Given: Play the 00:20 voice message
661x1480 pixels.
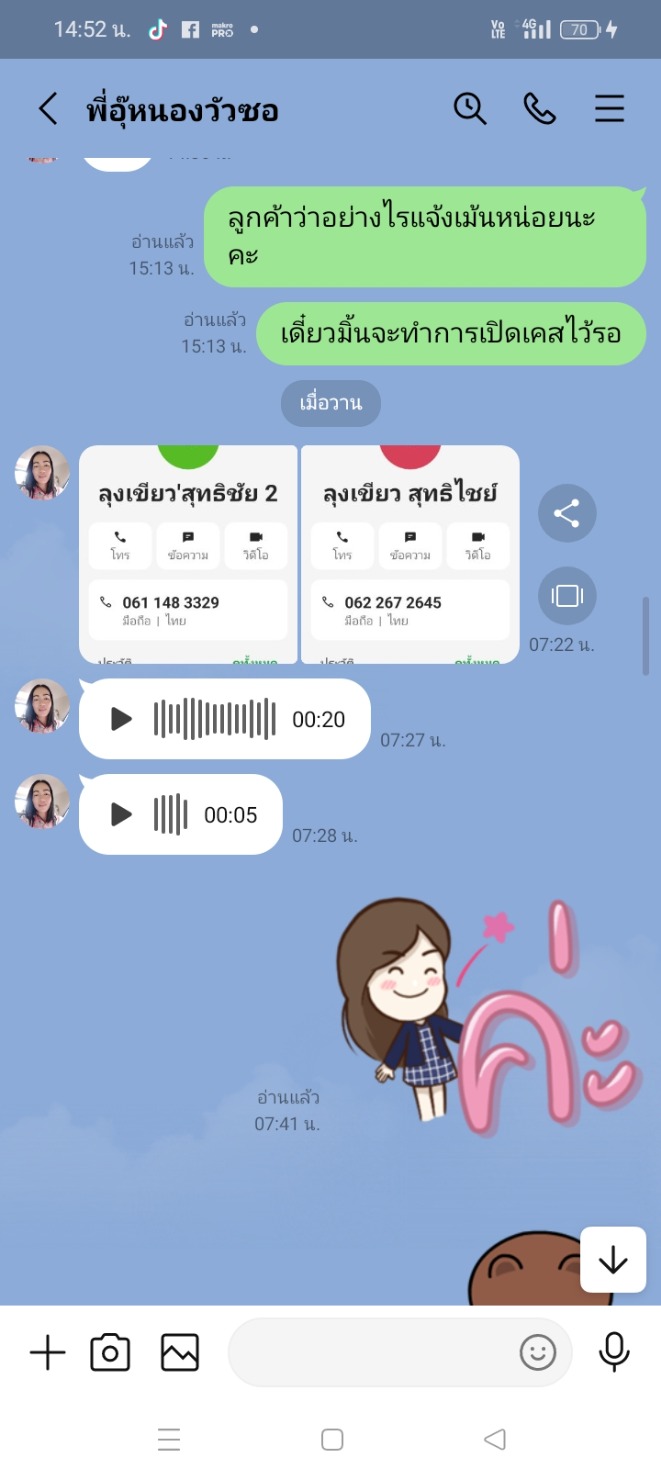Looking at the screenshot, I should (x=121, y=719).
